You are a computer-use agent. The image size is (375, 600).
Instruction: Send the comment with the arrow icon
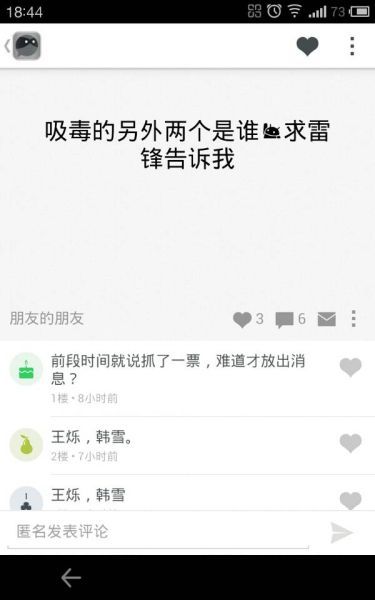pyautogui.click(x=341, y=532)
